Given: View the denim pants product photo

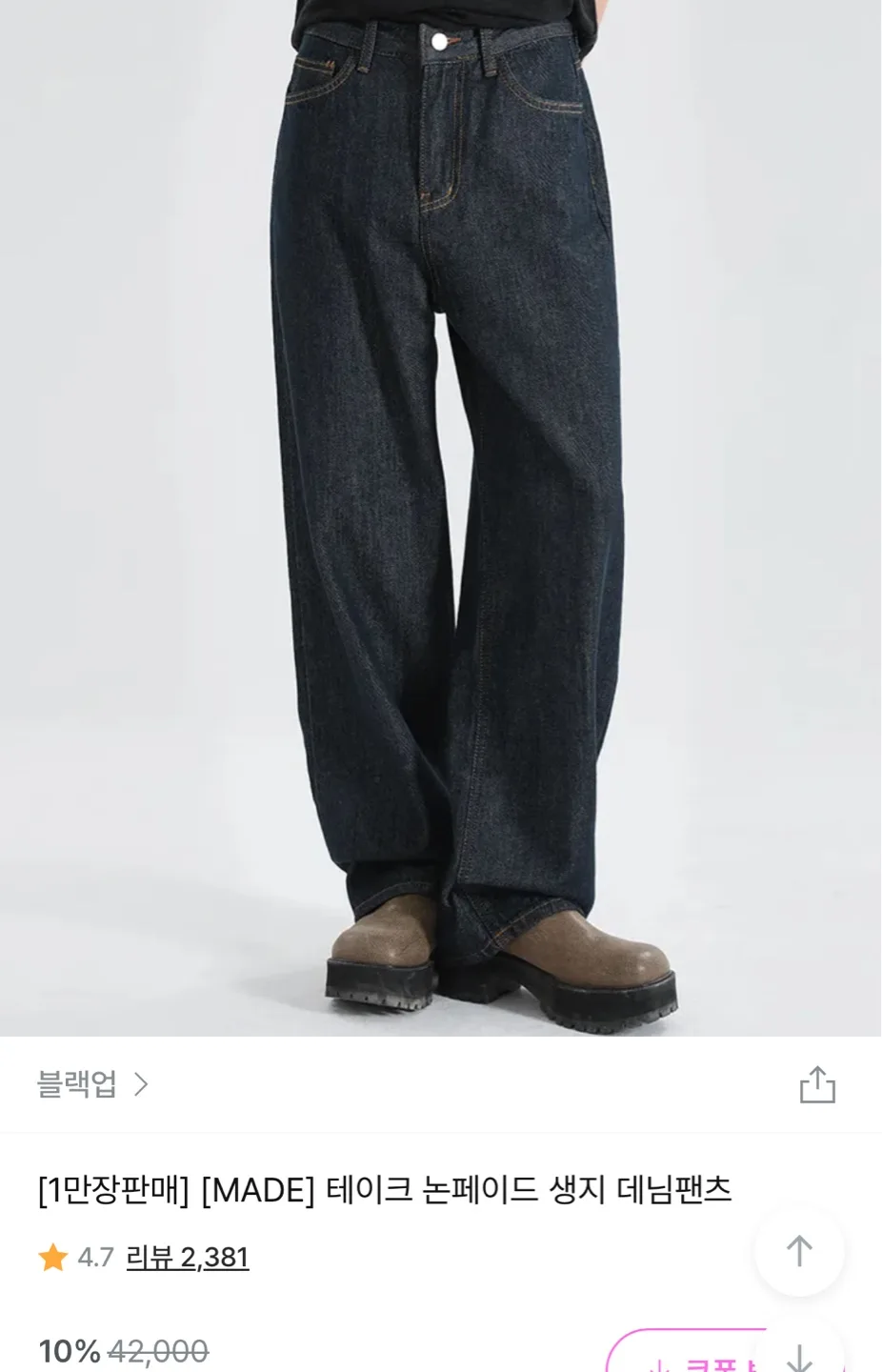Looking at the screenshot, I should (x=440, y=514).
